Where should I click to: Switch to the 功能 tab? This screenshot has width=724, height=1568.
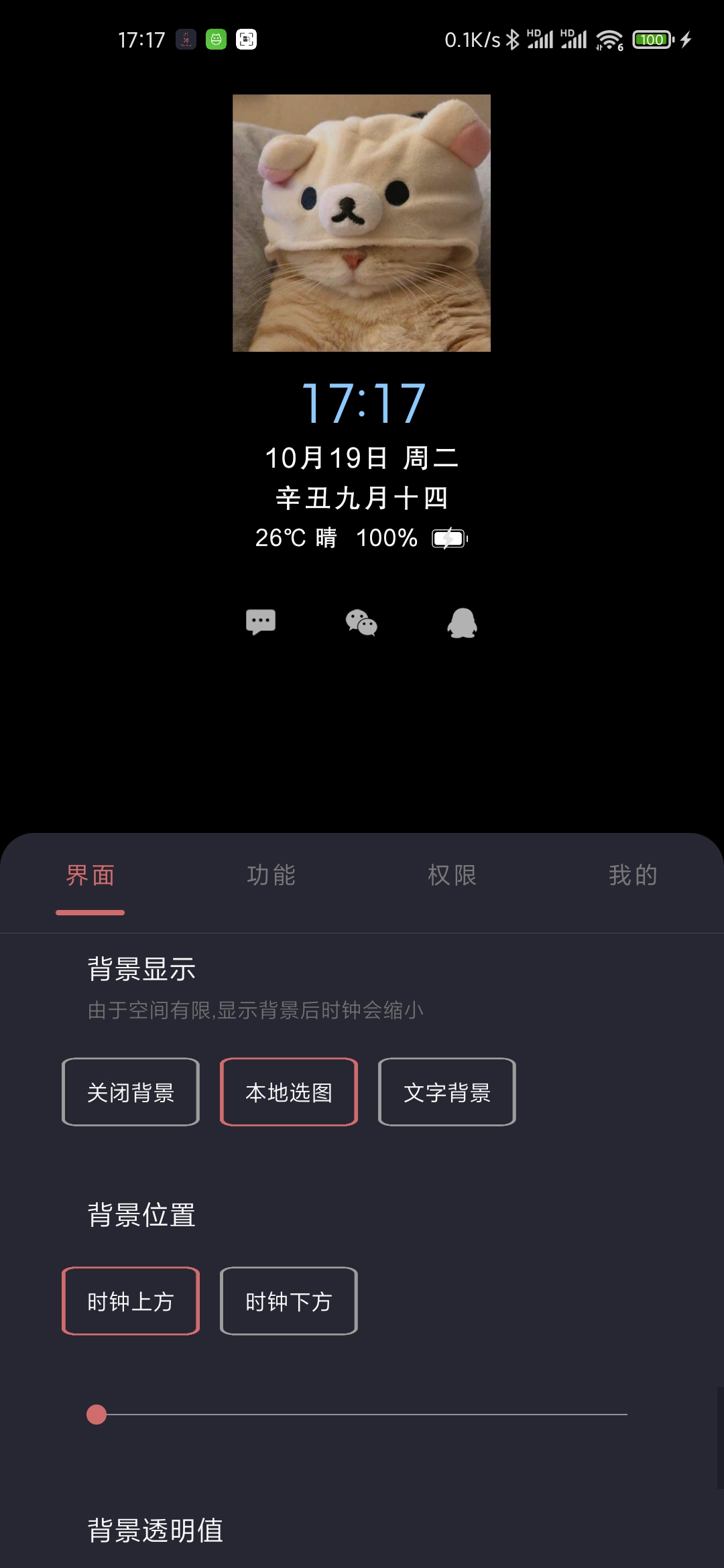271,875
